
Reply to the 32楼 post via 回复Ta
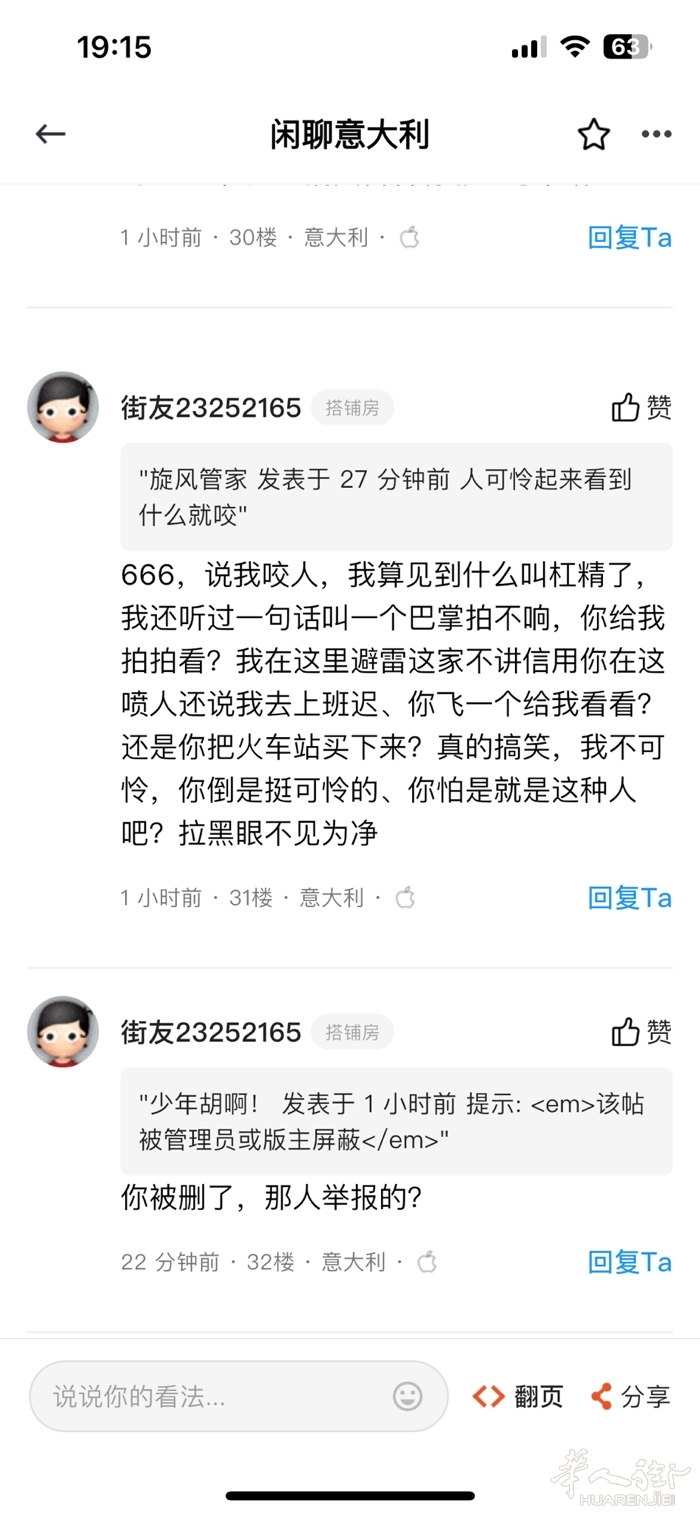[629, 1262]
